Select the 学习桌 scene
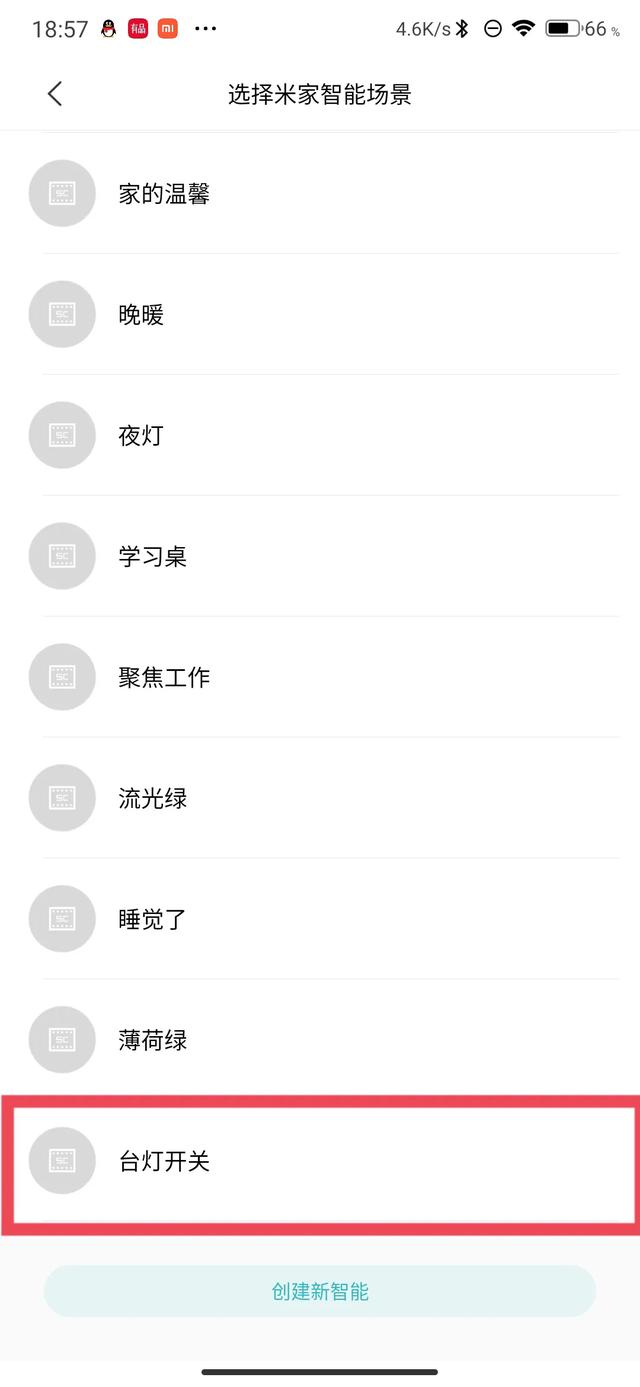The width and height of the screenshot is (640, 1387). point(320,556)
